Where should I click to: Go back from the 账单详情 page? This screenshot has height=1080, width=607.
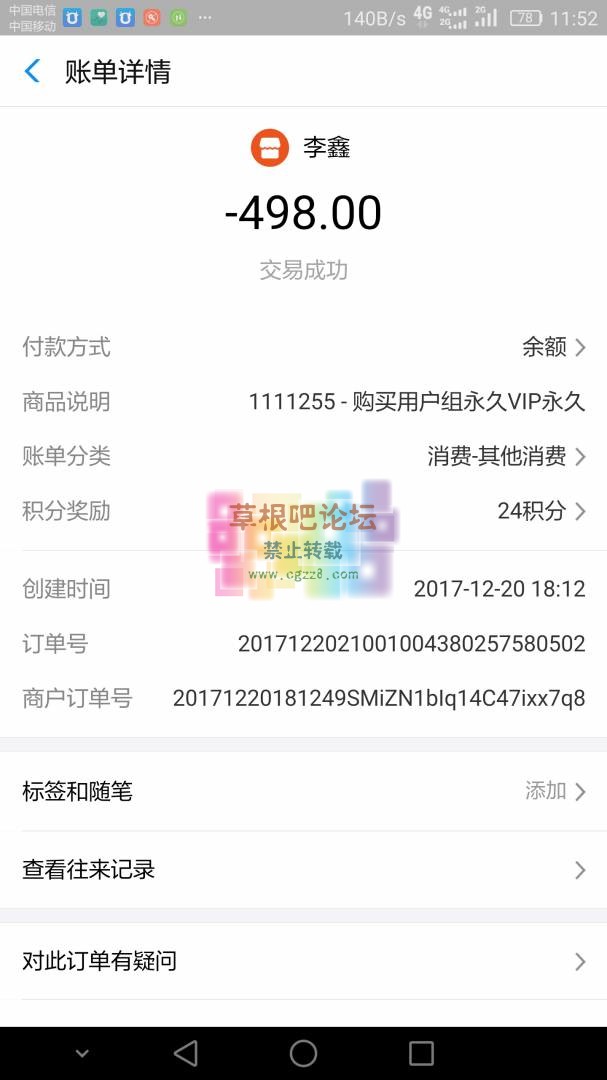32,71
